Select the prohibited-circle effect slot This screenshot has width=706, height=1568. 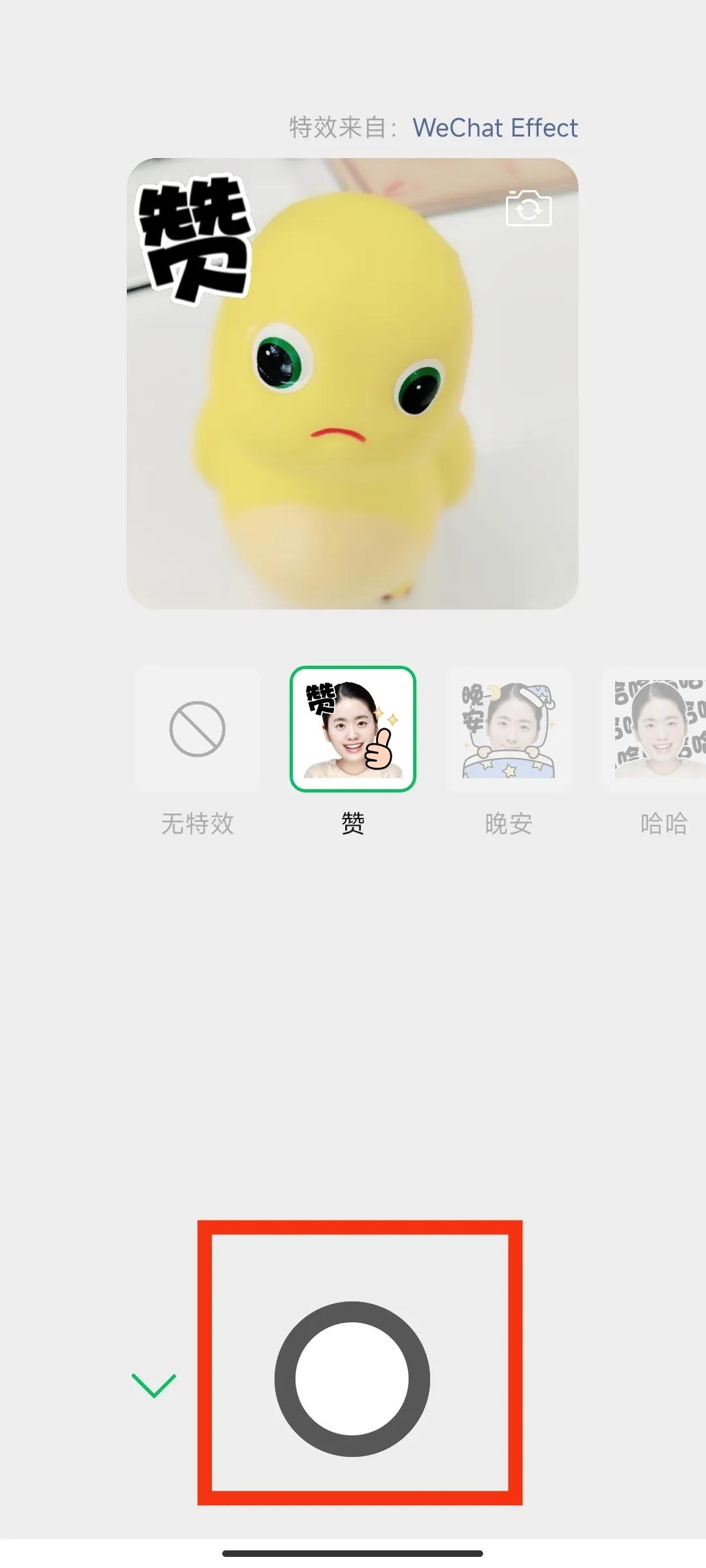coord(197,731)
